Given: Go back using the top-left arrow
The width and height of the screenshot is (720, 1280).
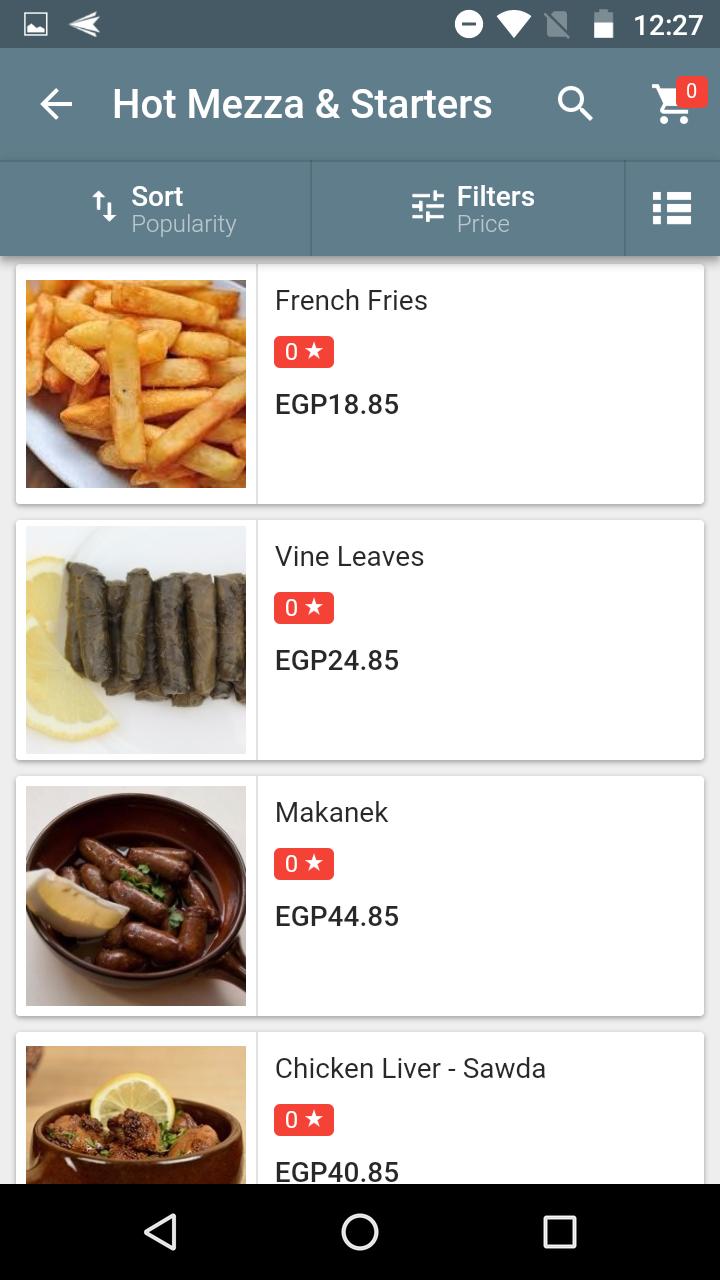Looking at the screenshot, I should tap(56, 104).
